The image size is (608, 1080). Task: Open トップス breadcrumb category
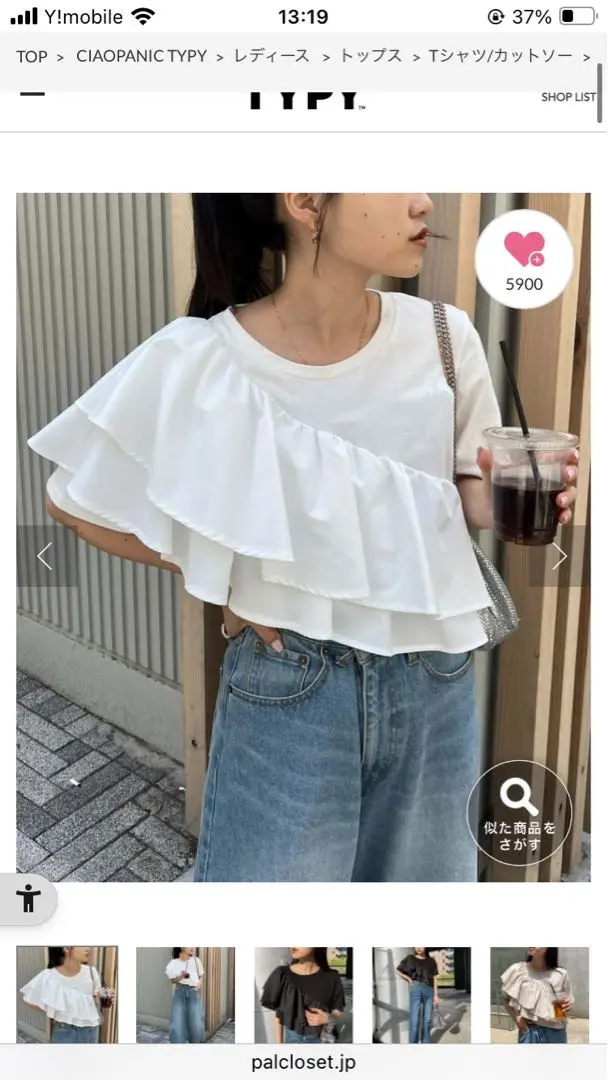[370, 56]
